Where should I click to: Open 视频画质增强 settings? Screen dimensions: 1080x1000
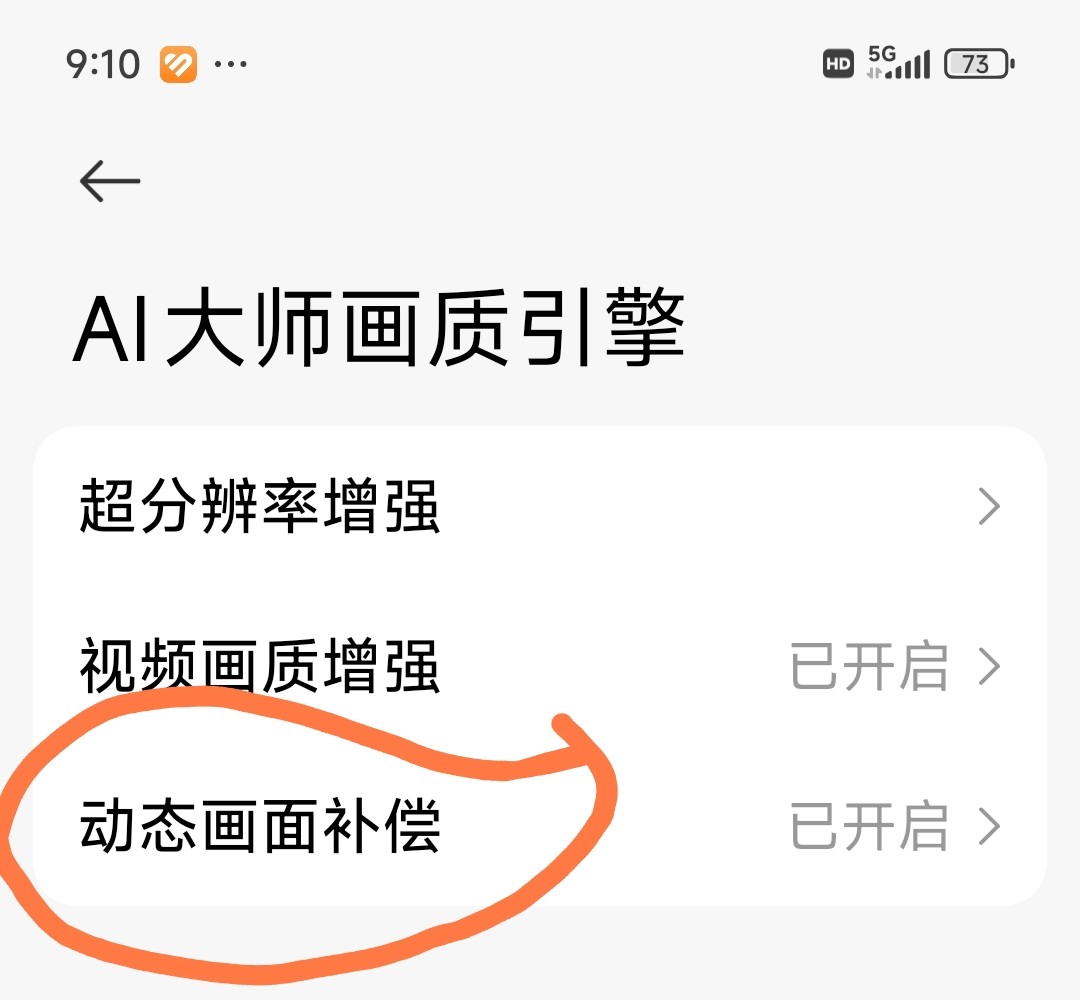[x=540, y=667]
